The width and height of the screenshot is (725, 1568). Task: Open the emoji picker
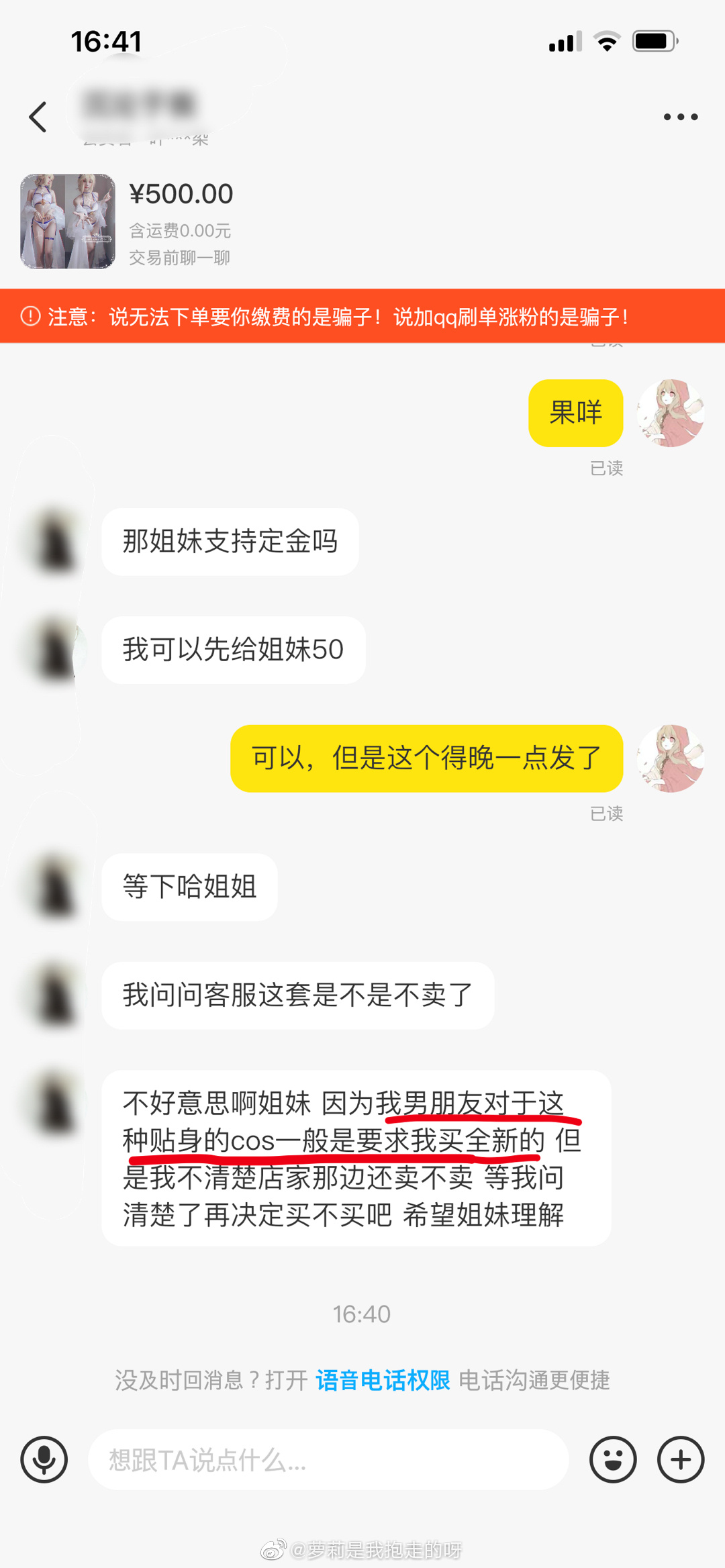[x=613, y=1459]
